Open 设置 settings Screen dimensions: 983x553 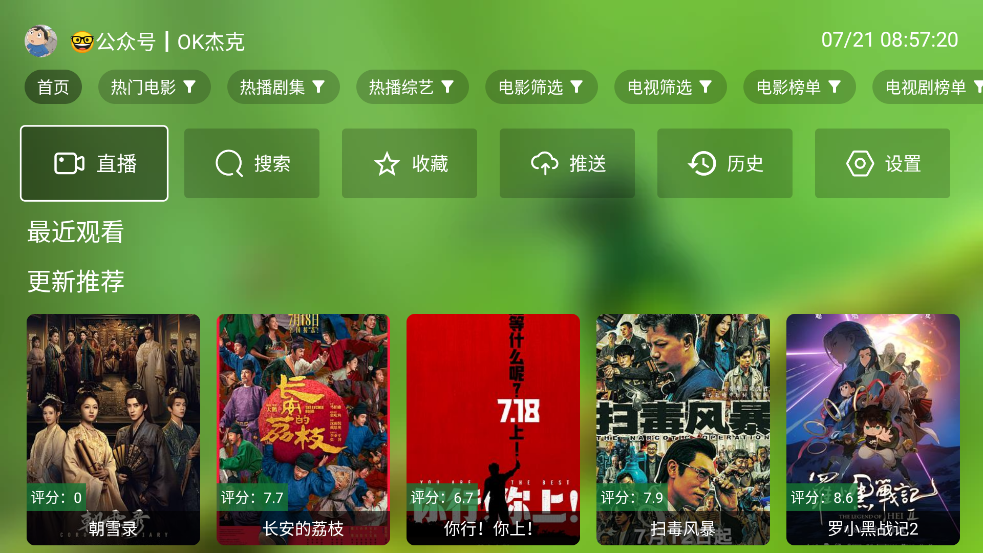tap(882, 163)
